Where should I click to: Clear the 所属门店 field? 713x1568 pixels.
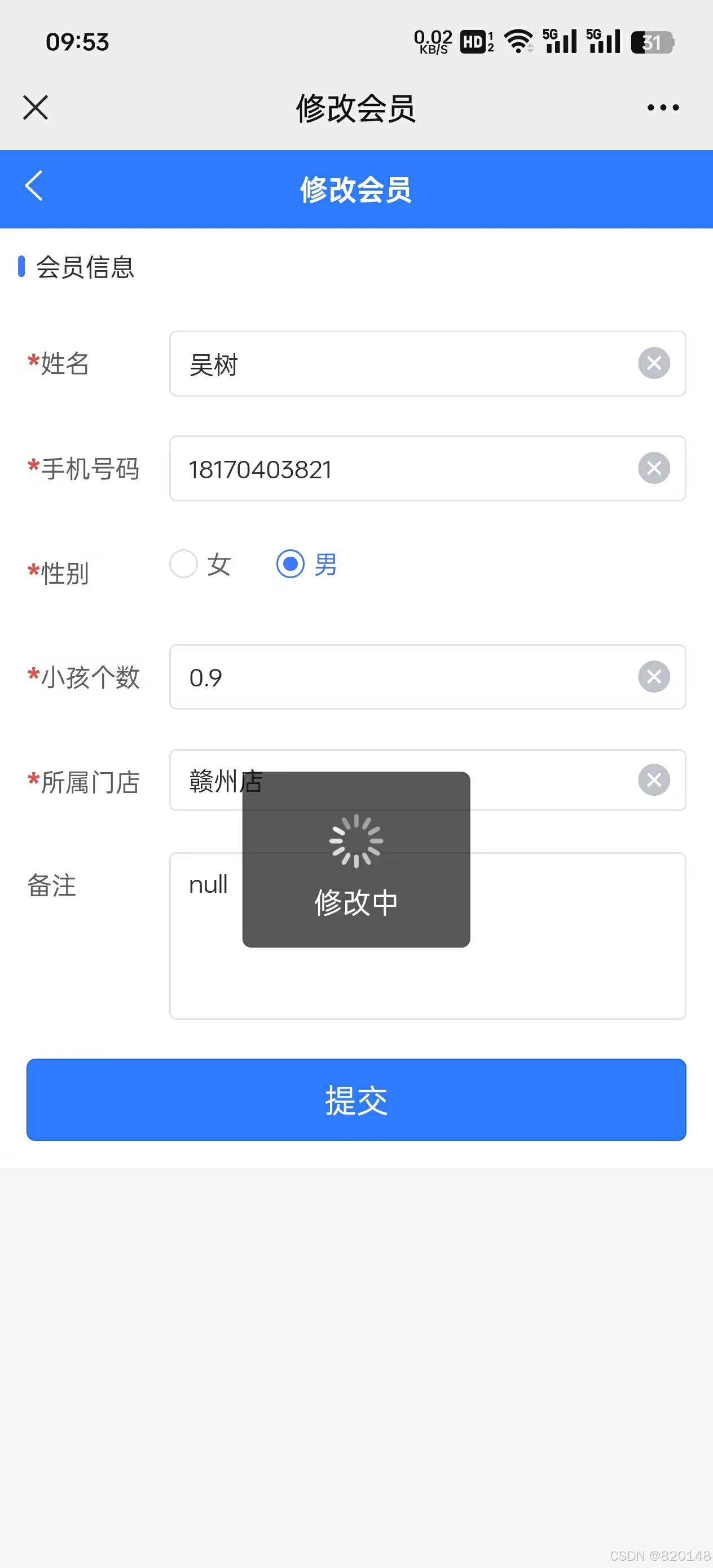(x=654, y=779)
